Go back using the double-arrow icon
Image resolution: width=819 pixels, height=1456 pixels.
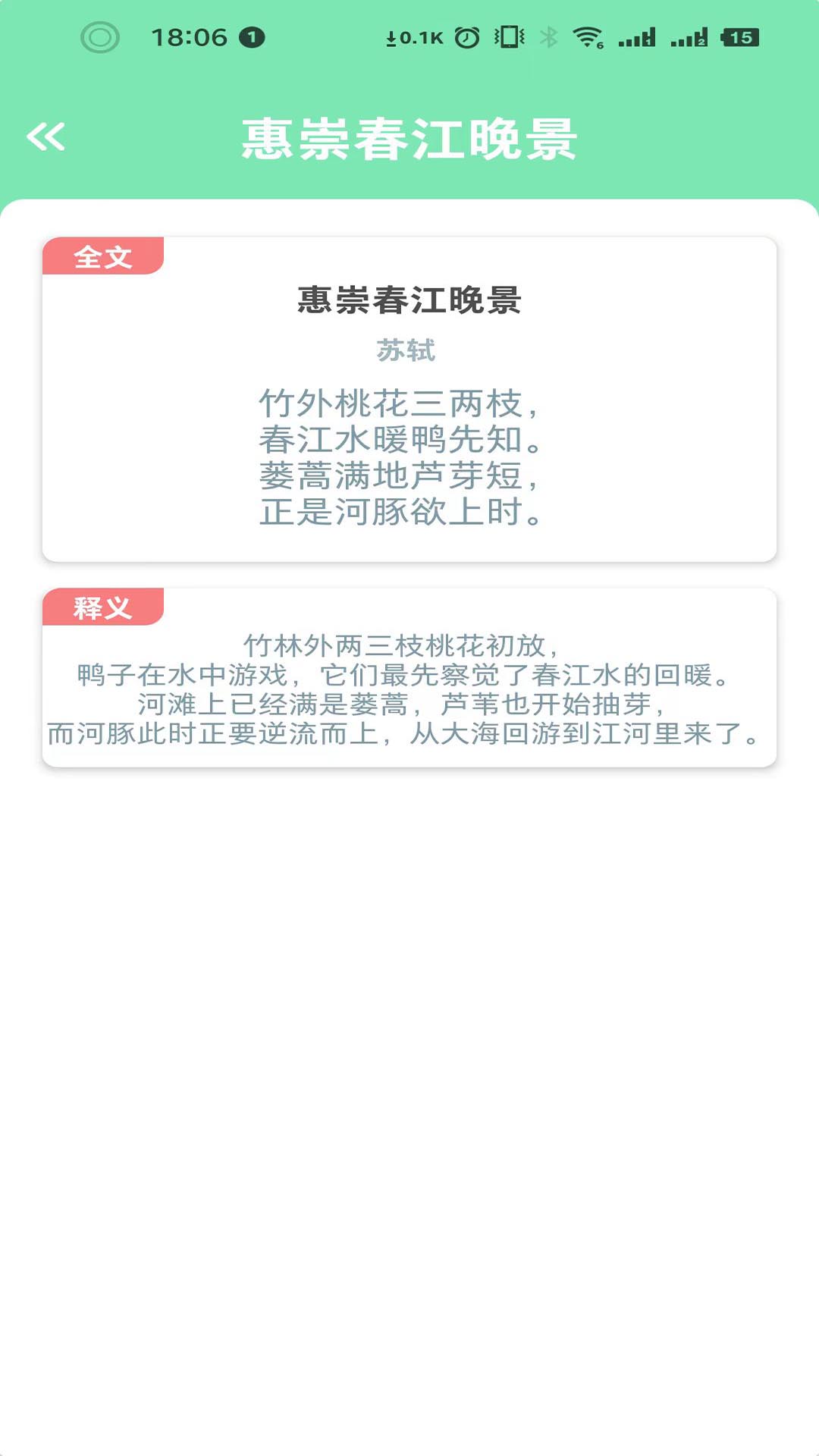point(45,137)
